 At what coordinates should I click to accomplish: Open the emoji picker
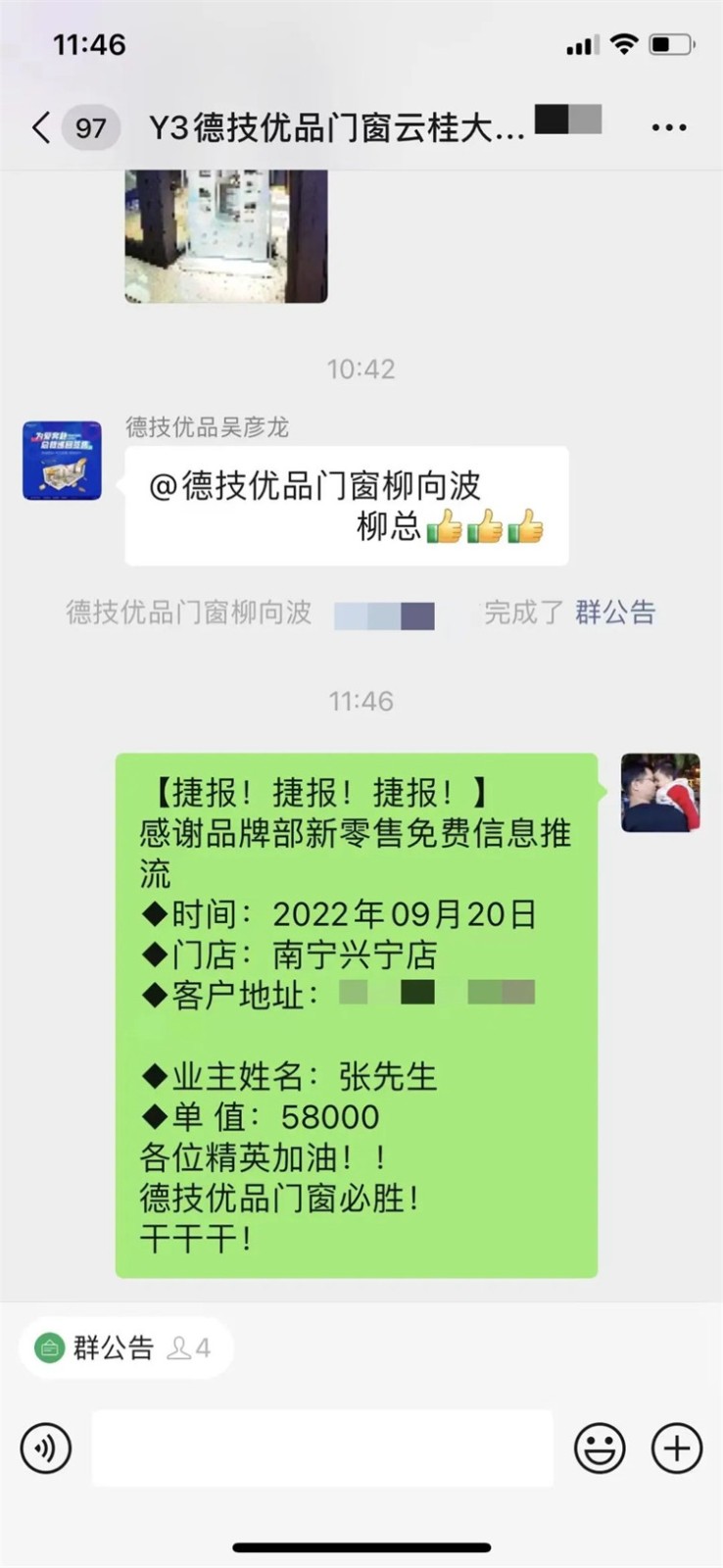pyautogui.click(x=599, y=1448)
